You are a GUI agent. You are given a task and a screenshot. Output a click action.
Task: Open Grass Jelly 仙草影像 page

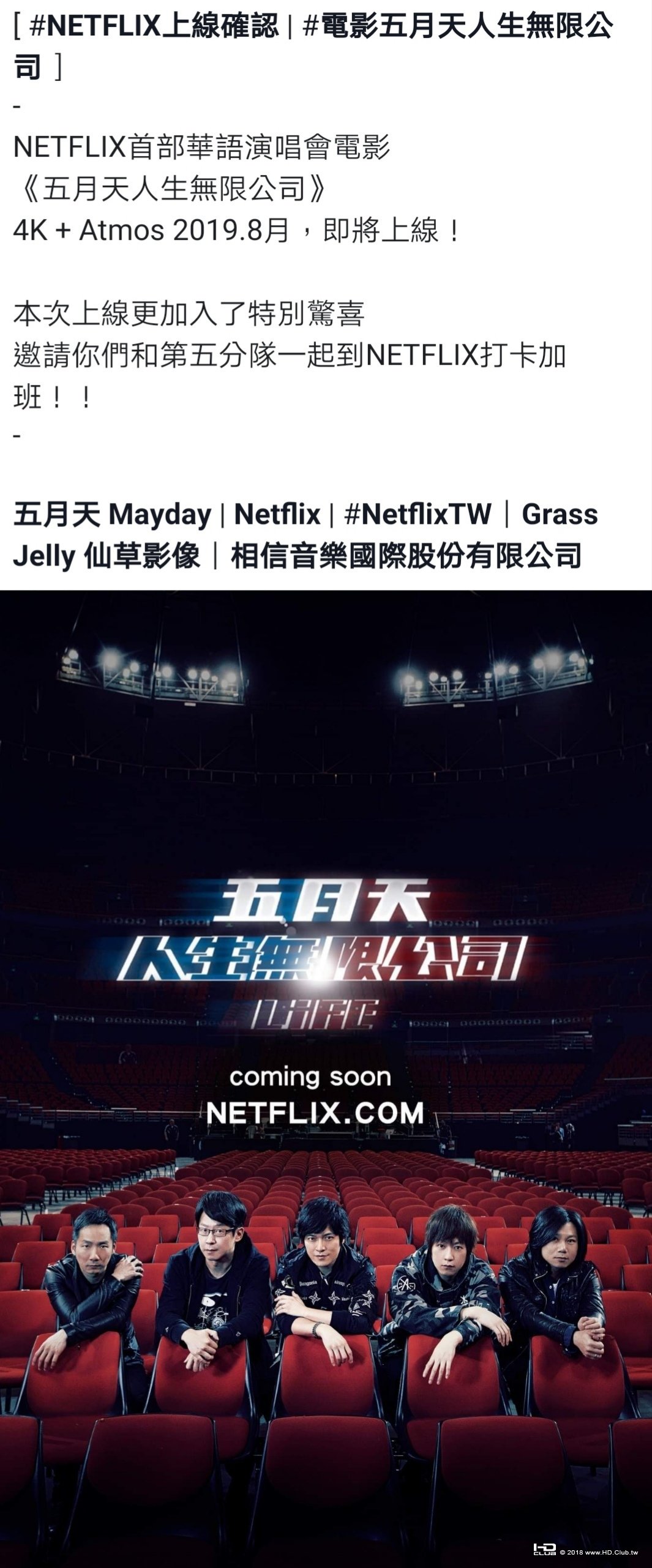pos(107,556)
